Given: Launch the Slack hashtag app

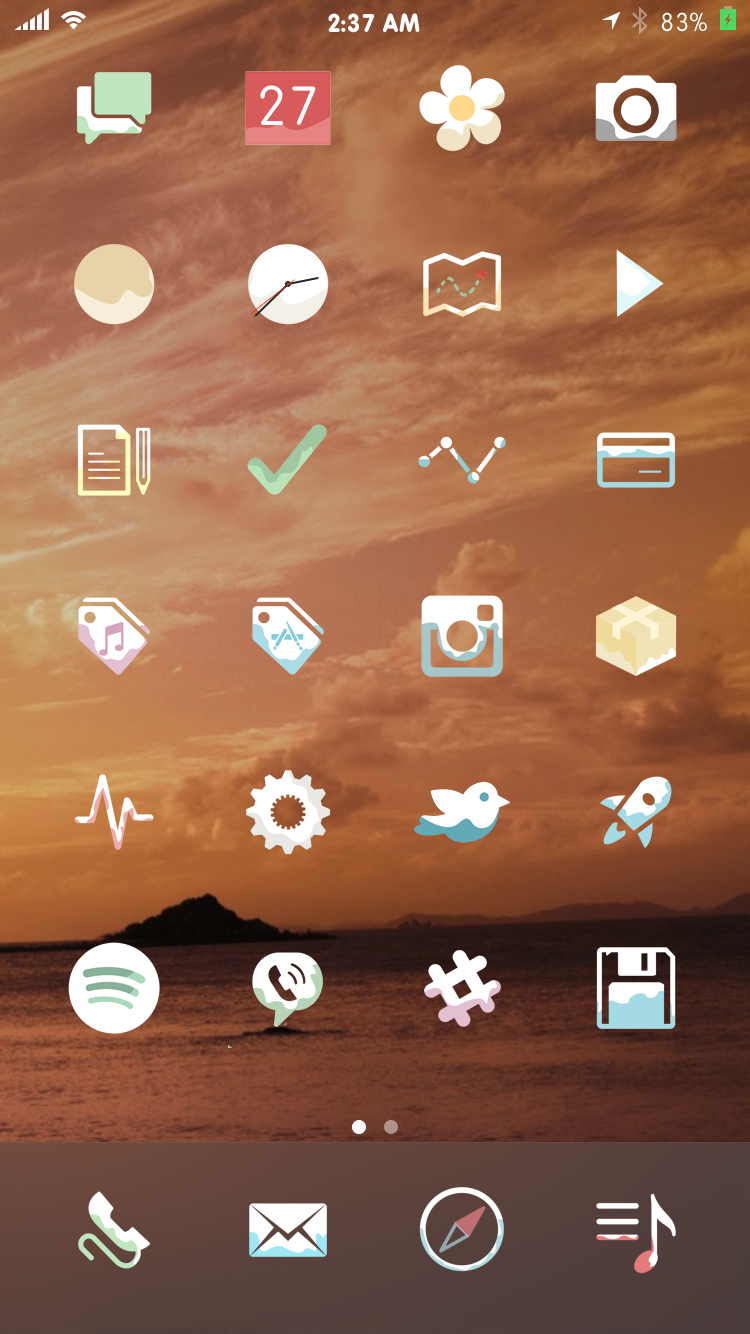Looking at the screenshot, I should click(462, 988).
